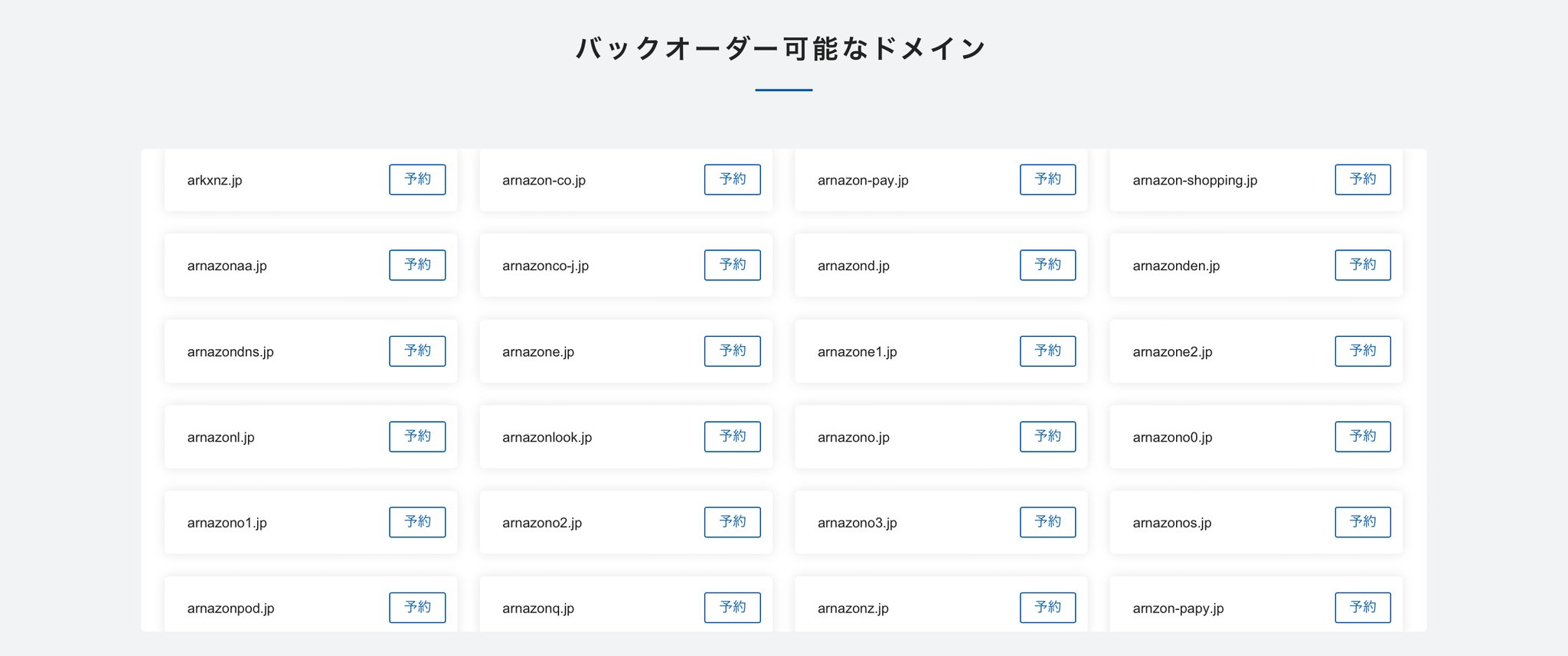
Task: Tap 予約 for arnazon-co.jp
Action: [732, 180]
